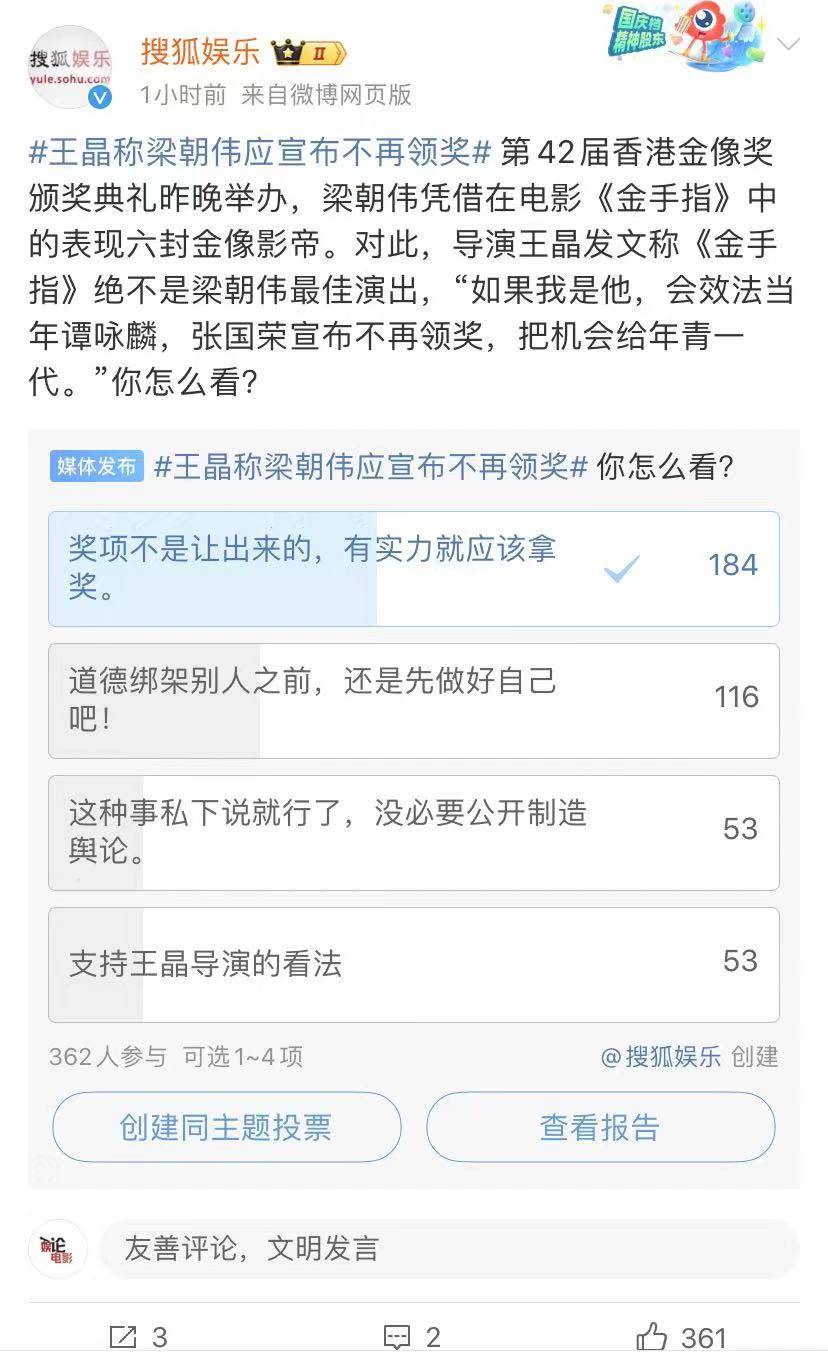Open the comments on this post
Image resolution: width=828 pixels, height=1365 pixels.
412,1337
